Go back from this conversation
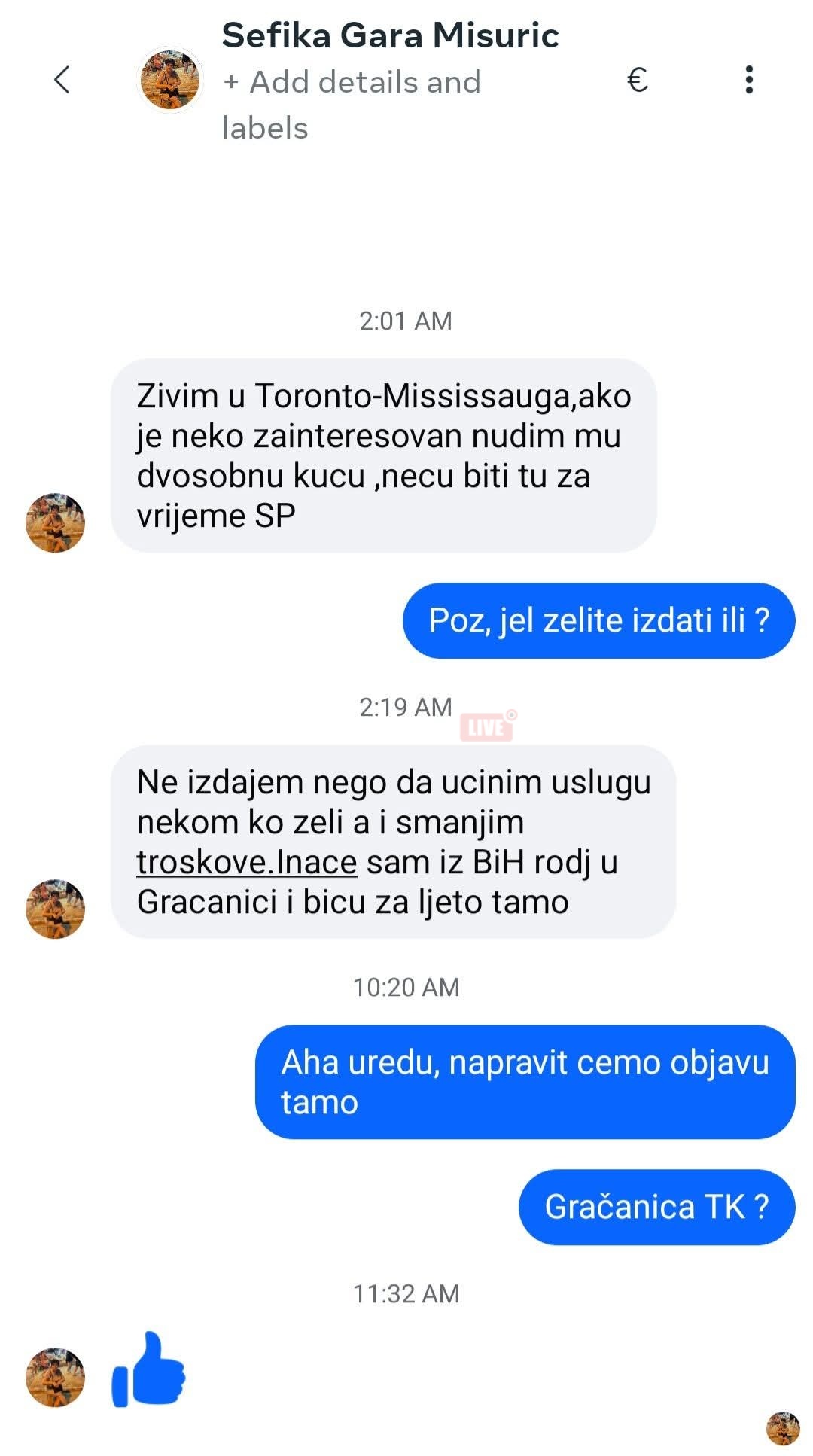This screenshot has width=813, height=1456. click(62, 80)
